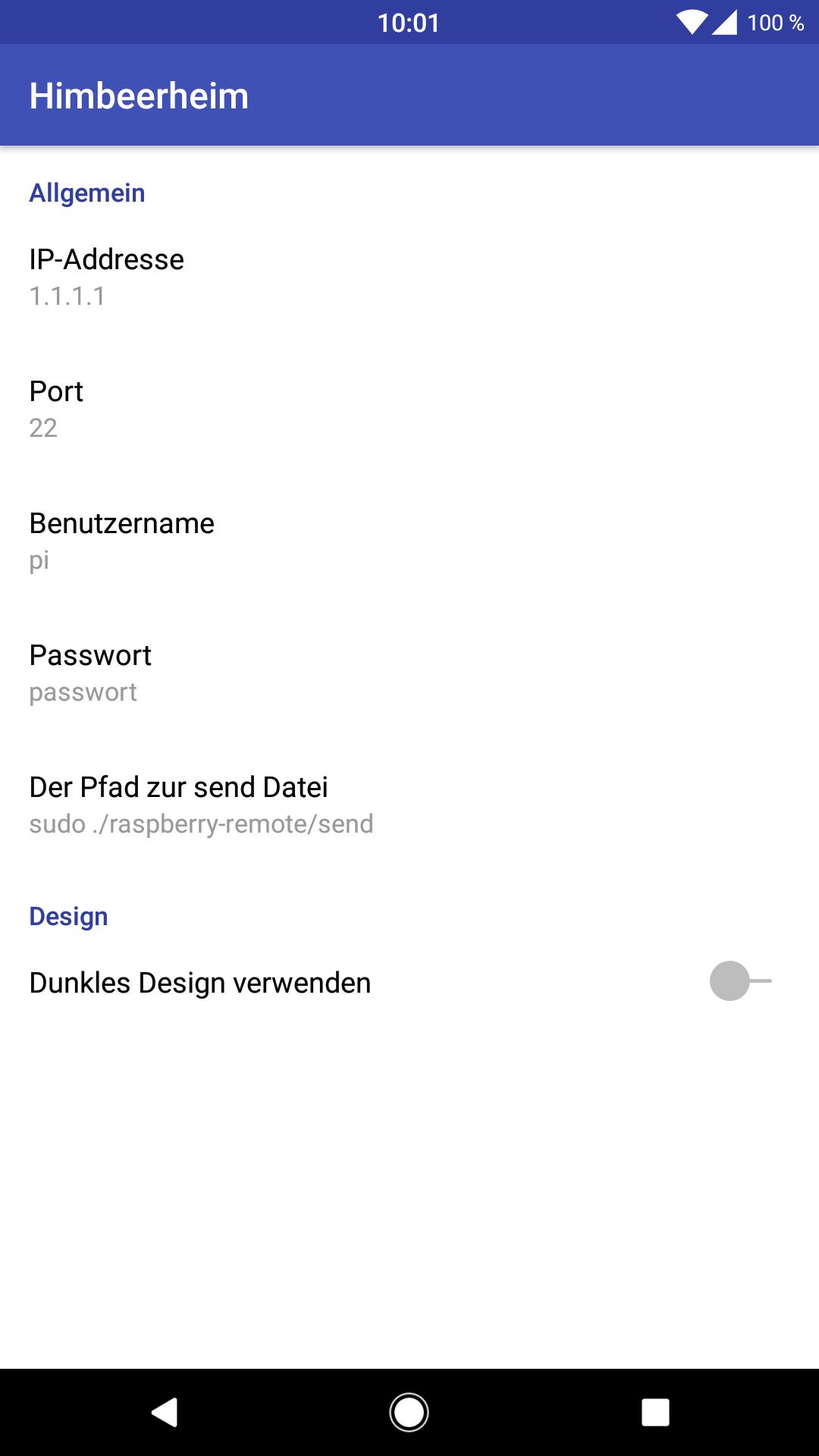Screen dimensions: 819x1456
Task: Go back with the system back button
Action: pos(165,1412)
